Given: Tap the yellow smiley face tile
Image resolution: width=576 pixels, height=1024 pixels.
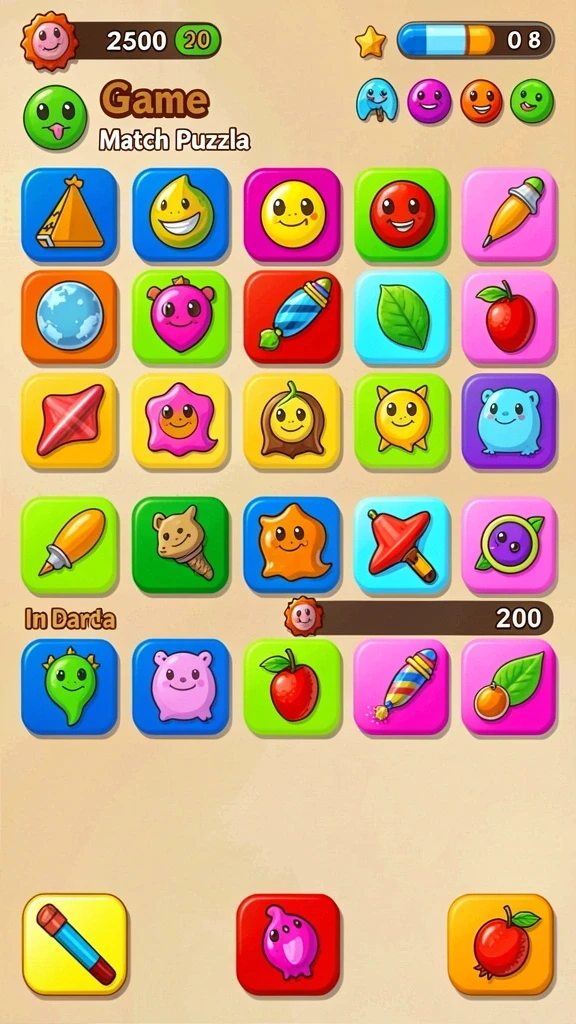Looking at the screenshot, I should coord(292,215).
